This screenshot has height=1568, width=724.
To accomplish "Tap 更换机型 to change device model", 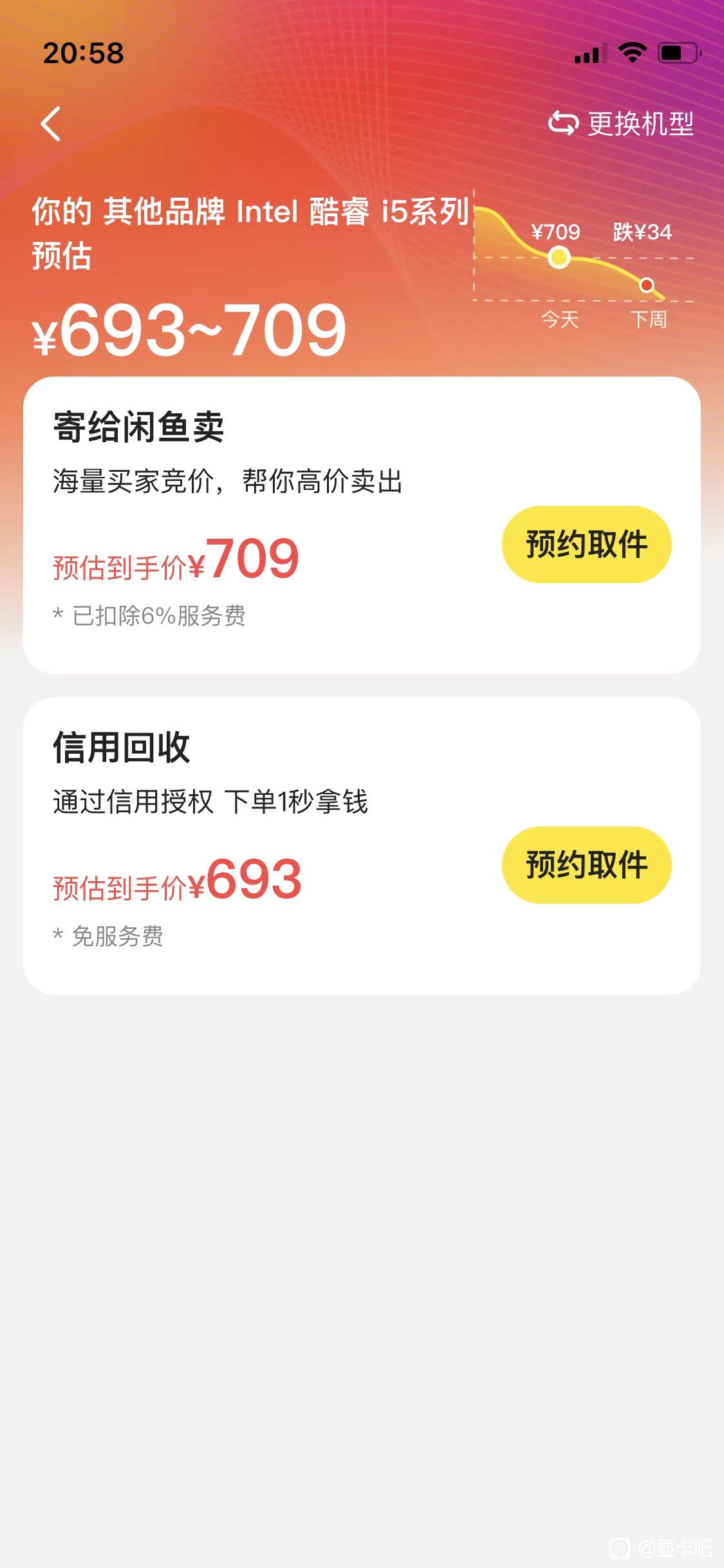I will pyautogui.click(x=621, y=124).
